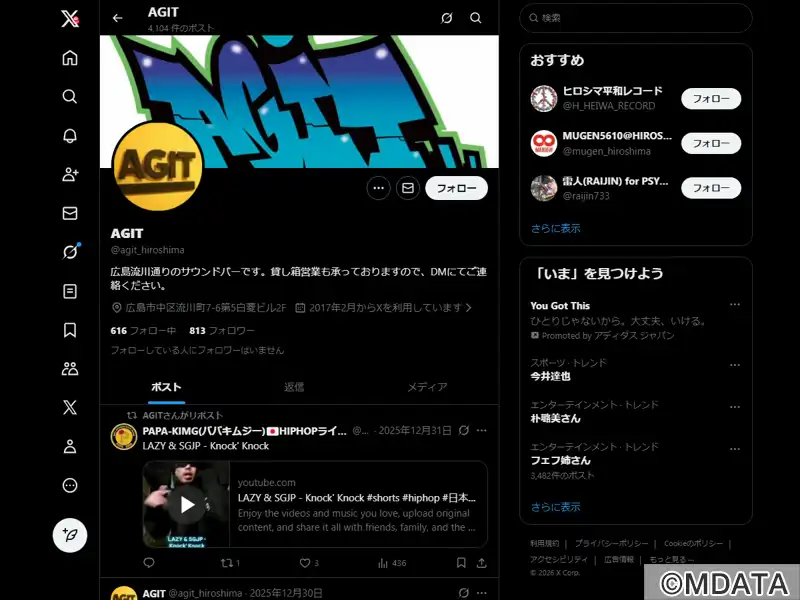Play the LAZY & SGJP video
The height and width of the screenshot is (600, 800).
coord(188,505)
